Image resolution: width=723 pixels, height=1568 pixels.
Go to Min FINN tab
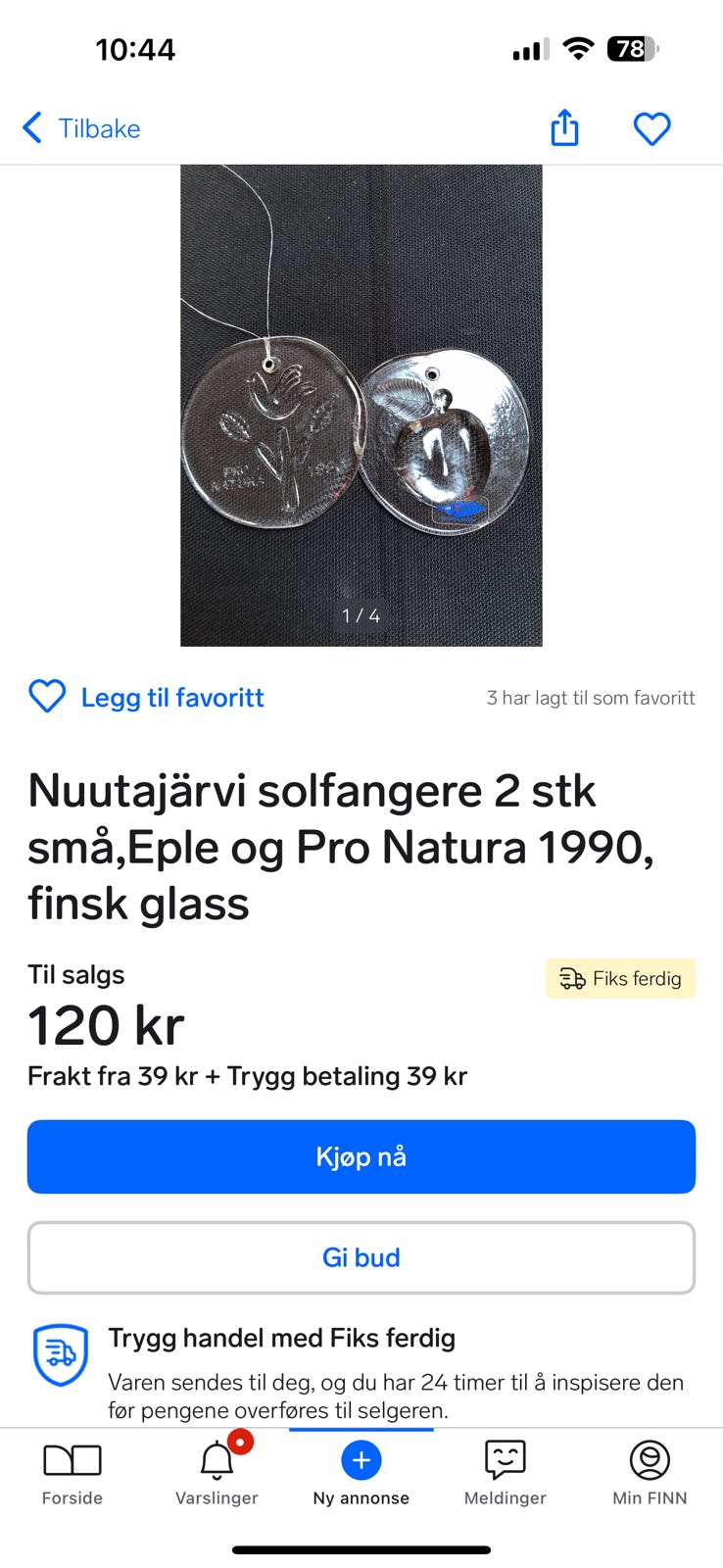(650, 1474)
